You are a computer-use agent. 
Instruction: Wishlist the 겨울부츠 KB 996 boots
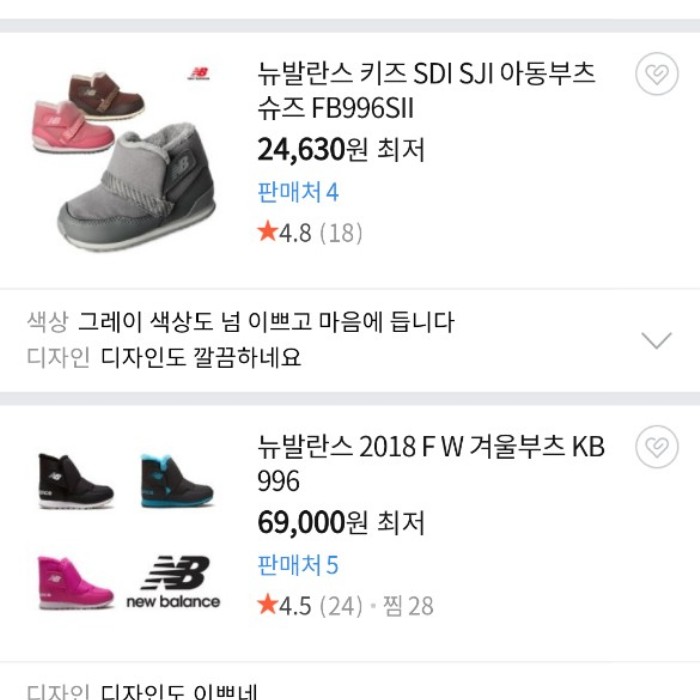[657, 447]
